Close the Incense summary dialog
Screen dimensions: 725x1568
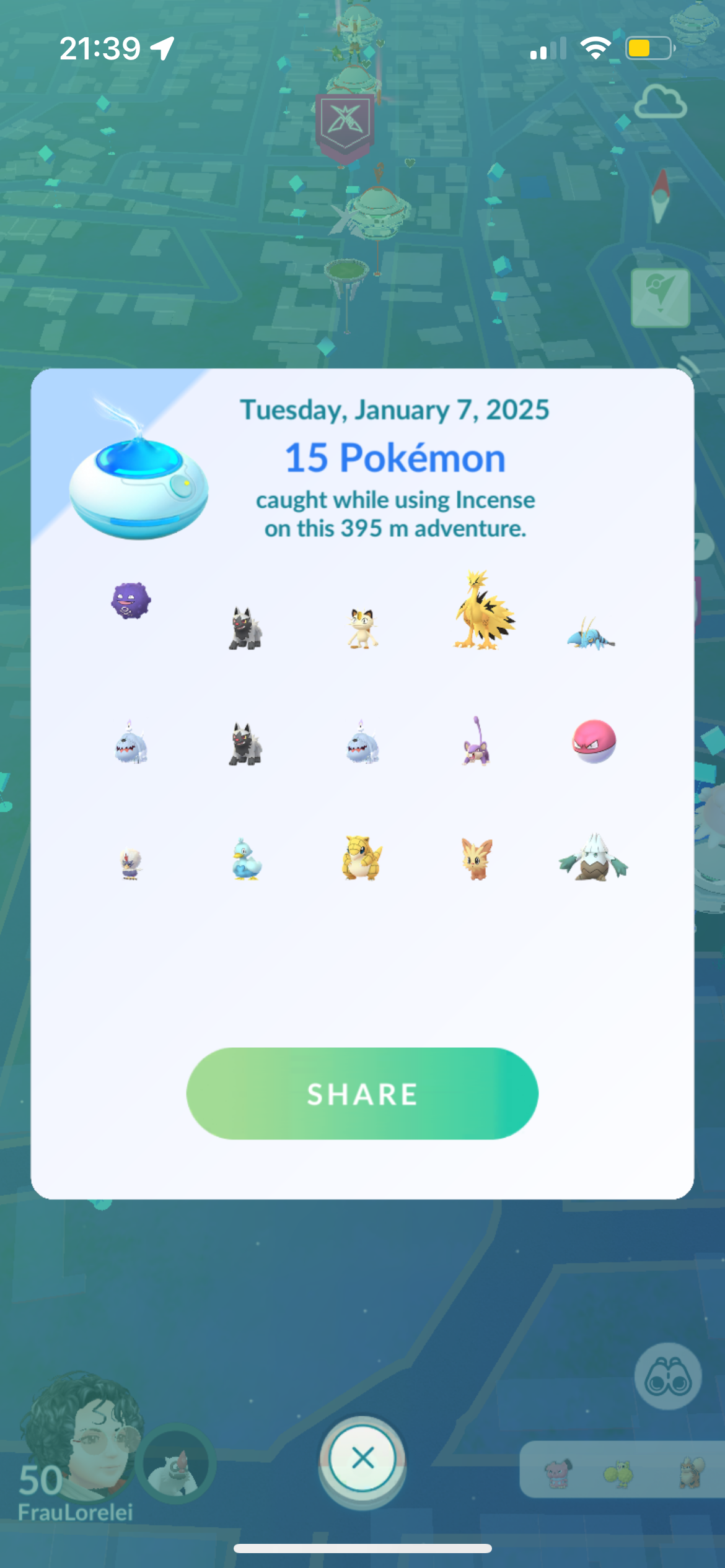(362, 1458)
